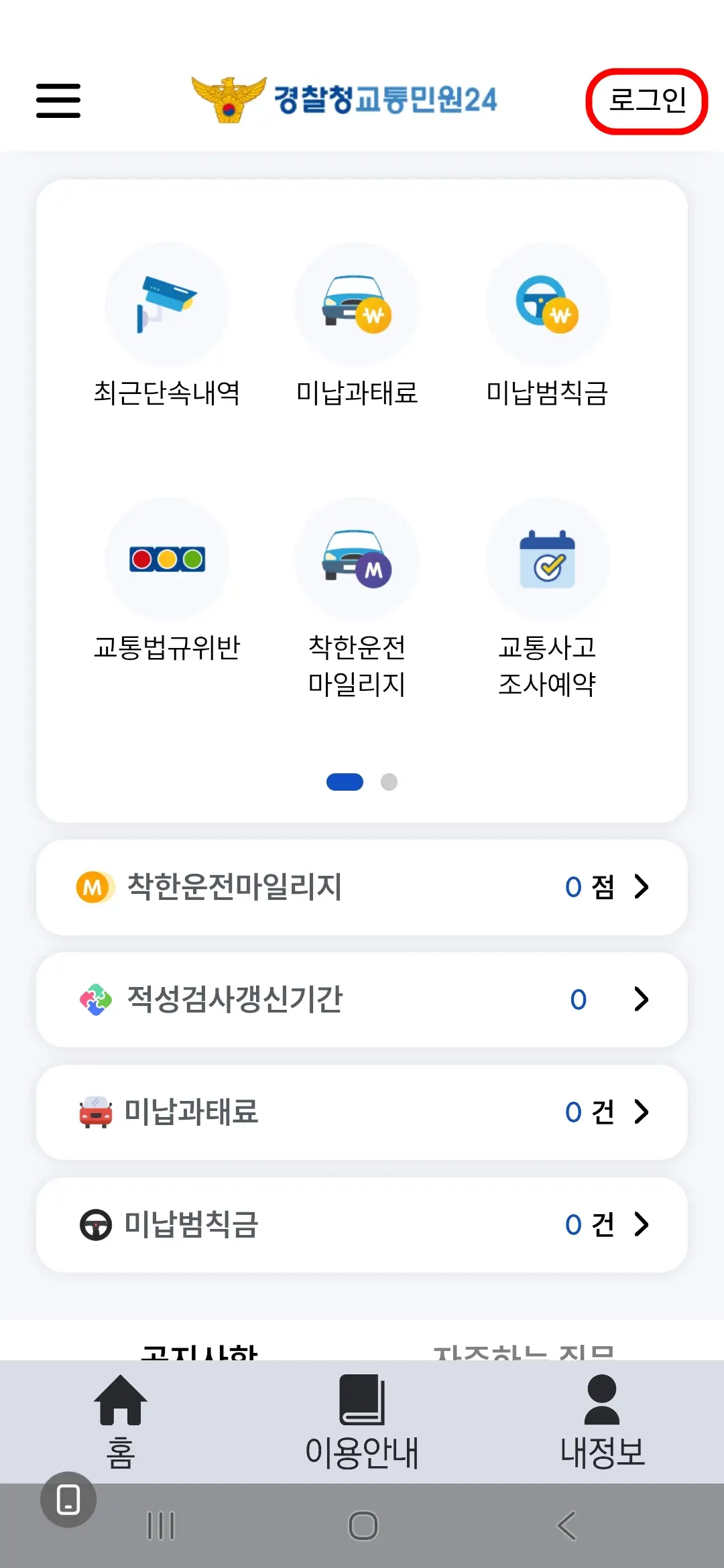
Task: Tap the police emblem in the header
Action: click(x=228, y=99)
